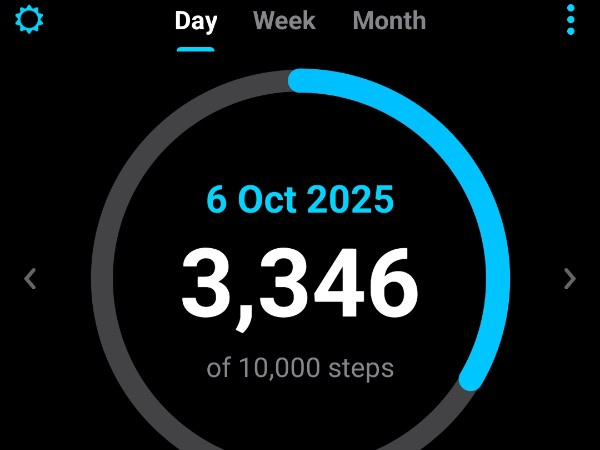The image size is (600, 450).
Task: Go to the previous day with left arrow
Action: [31, 278]
